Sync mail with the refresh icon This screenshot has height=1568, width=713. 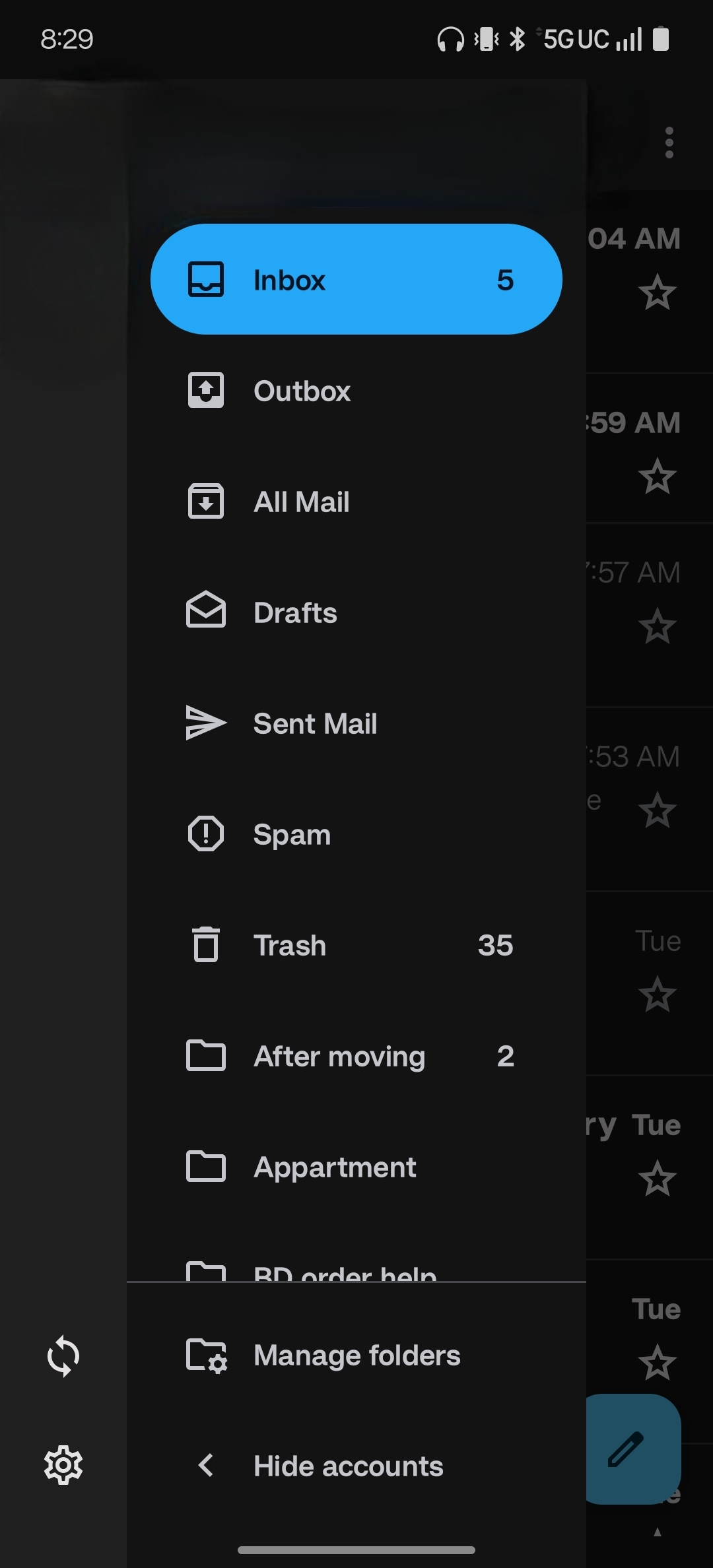coord(63,1356)
